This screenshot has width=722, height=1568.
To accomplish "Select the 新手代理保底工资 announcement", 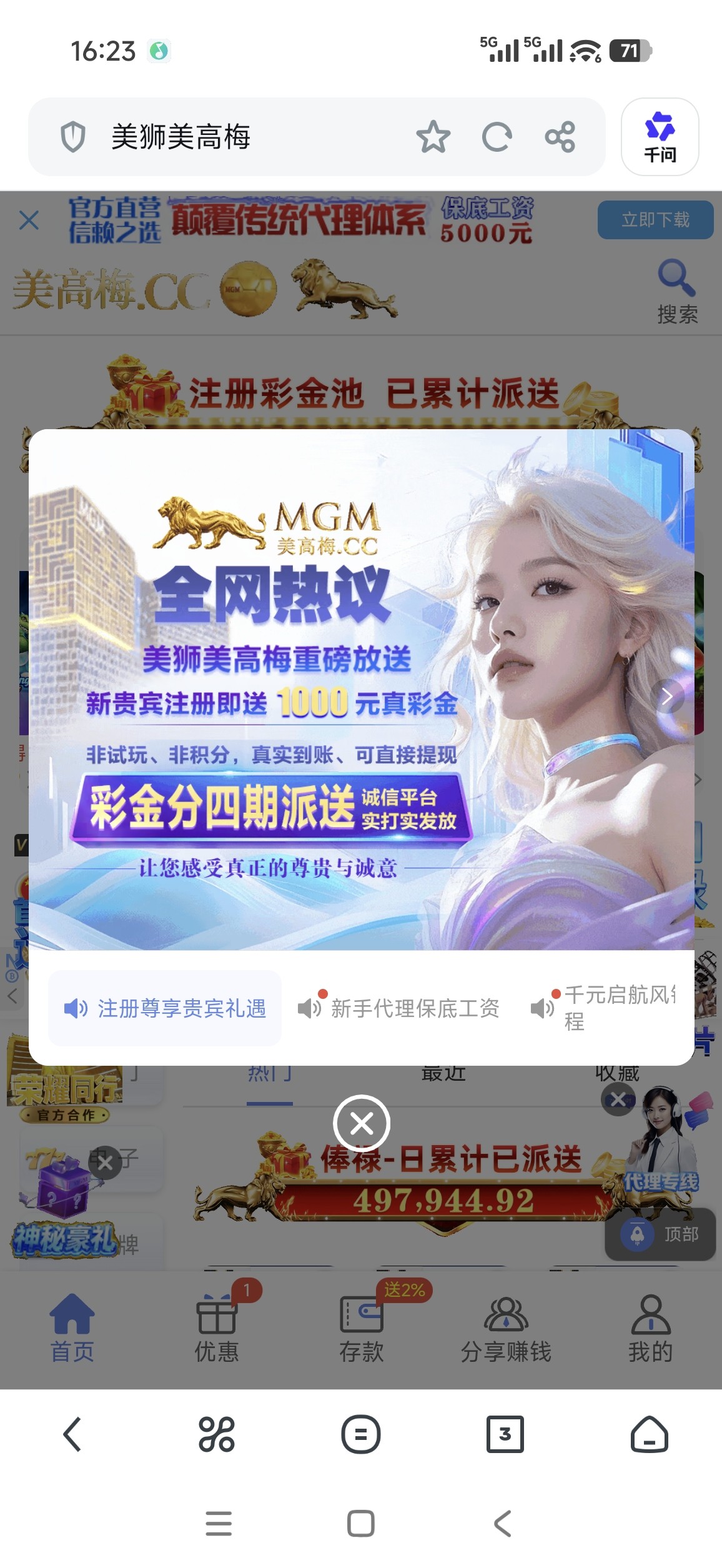I will click(400, 1008).
